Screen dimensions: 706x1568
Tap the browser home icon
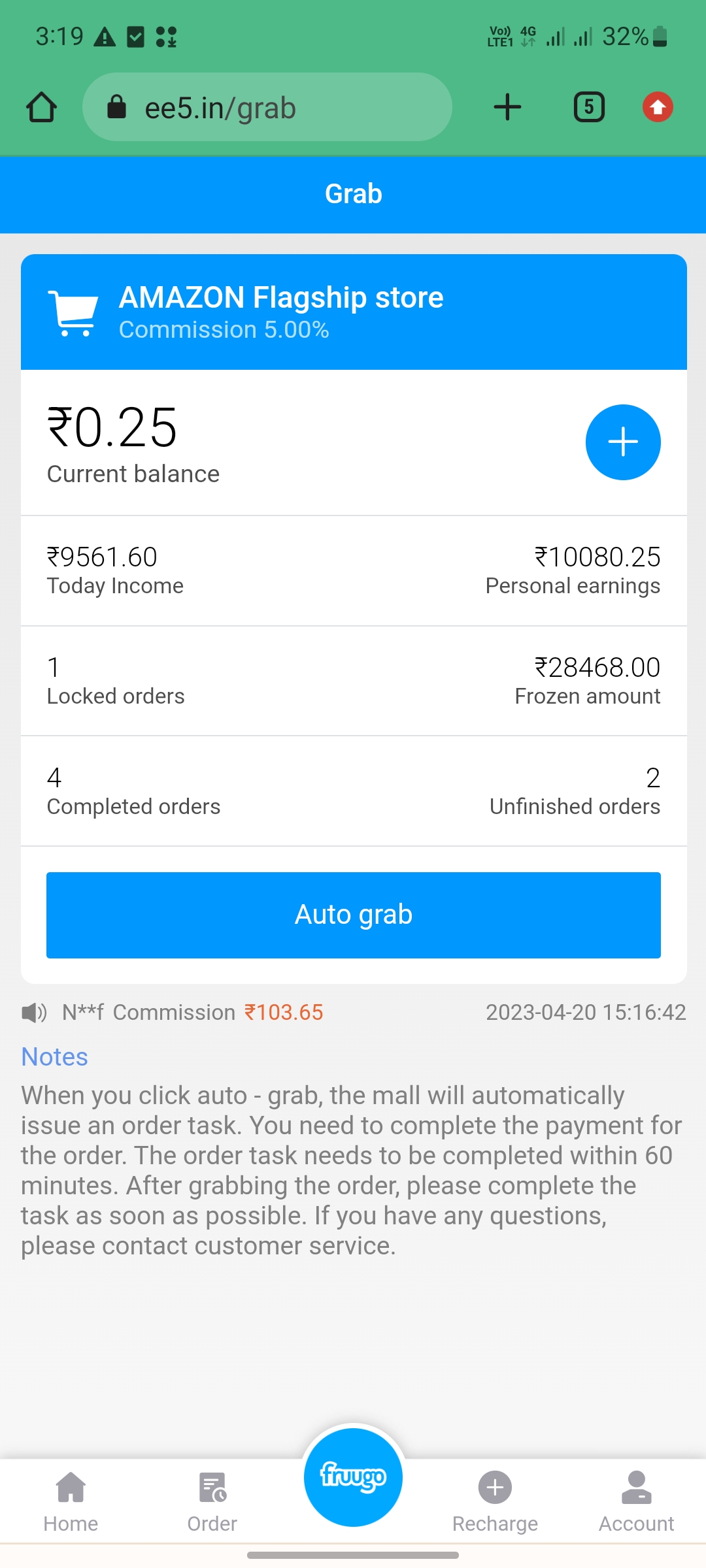coord(42,107)
